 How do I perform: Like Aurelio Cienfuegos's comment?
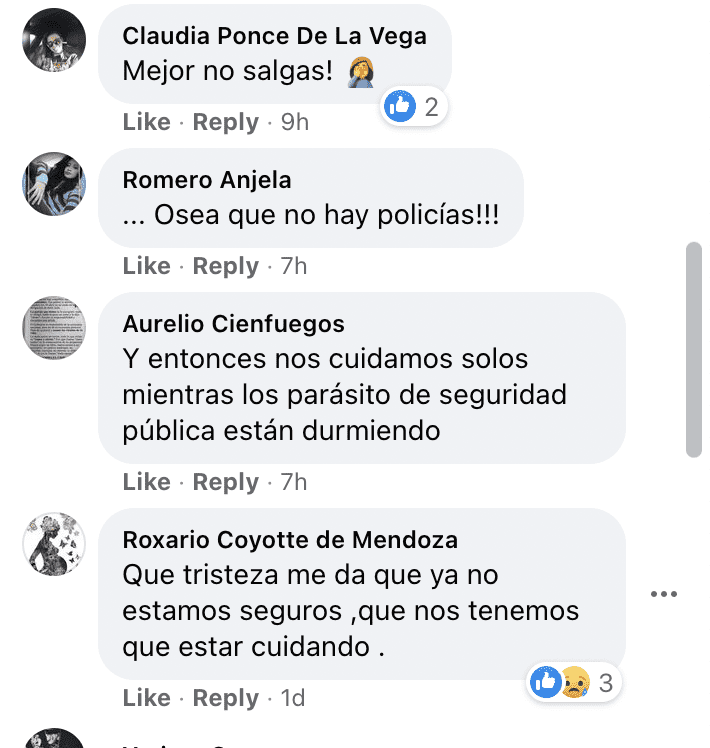[x=146, y=482]
